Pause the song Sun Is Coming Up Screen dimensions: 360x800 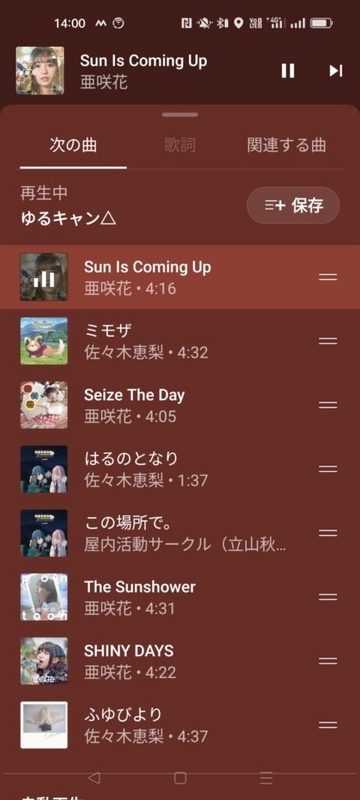point(288,71)
